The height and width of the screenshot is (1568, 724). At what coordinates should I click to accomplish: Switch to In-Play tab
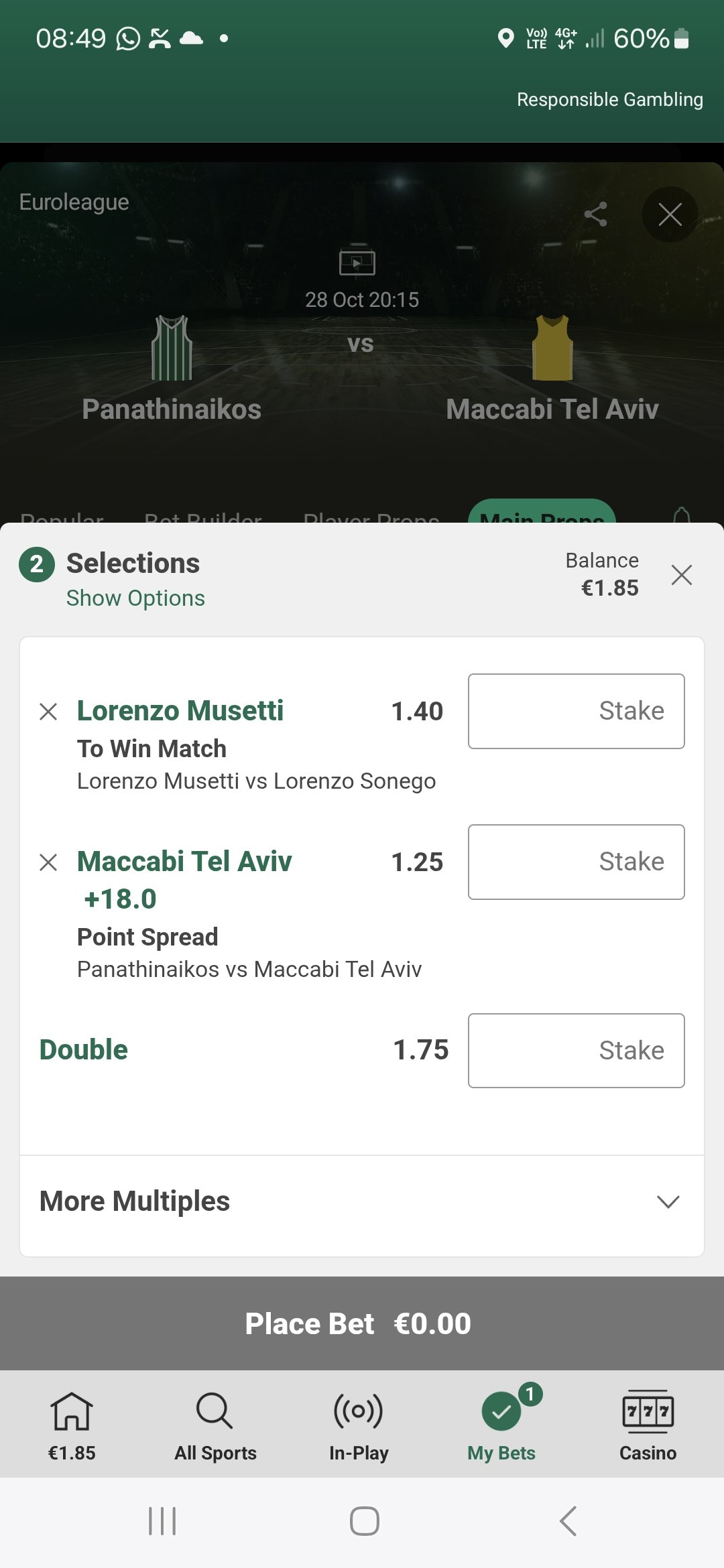click(359, 1424)
